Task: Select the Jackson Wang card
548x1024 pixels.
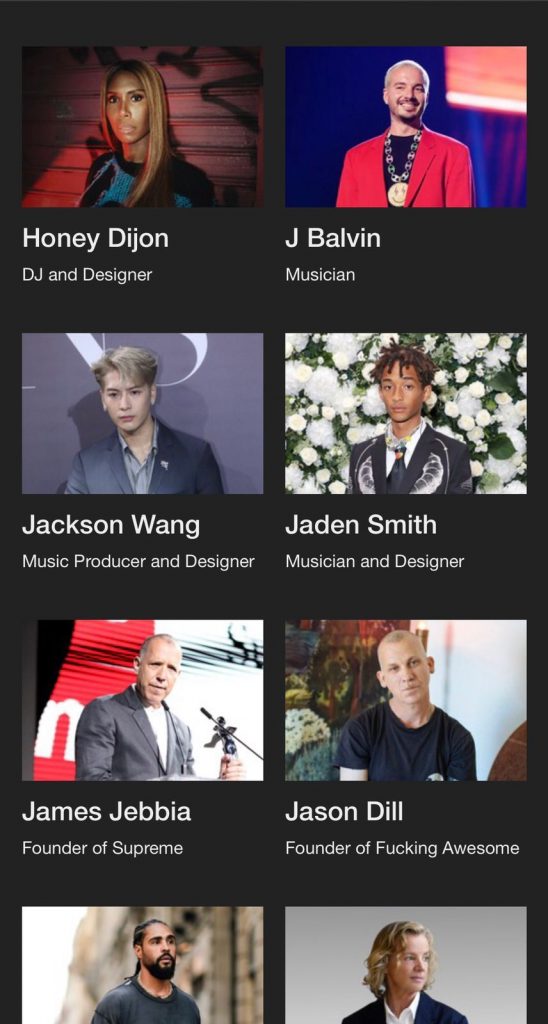Action: coord(142,452)
